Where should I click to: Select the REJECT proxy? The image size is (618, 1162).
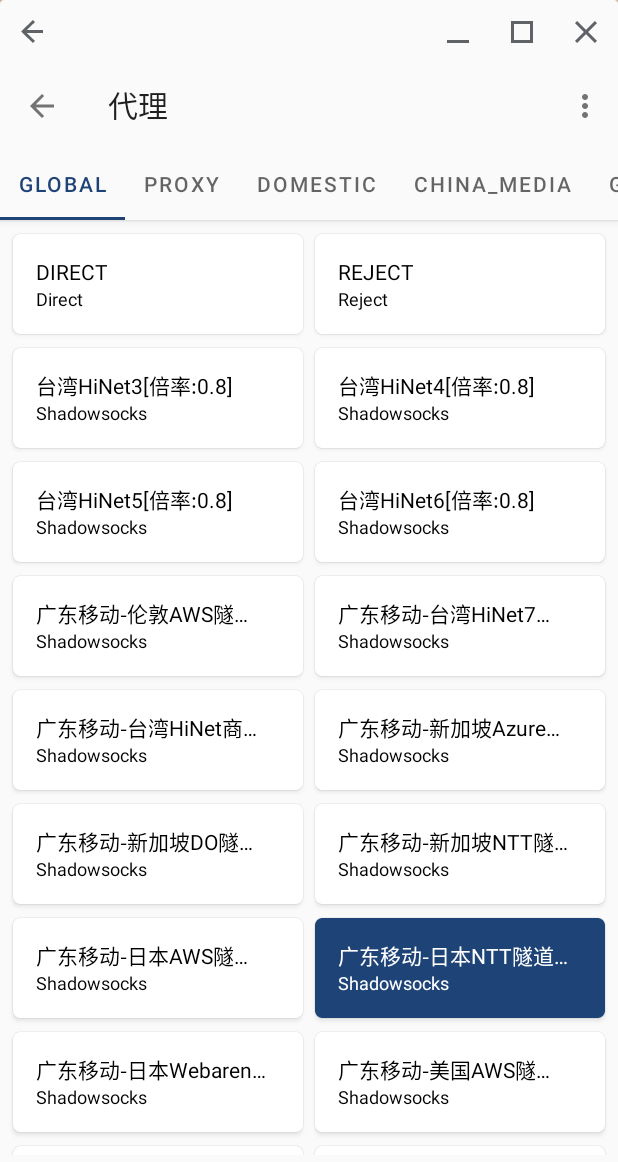[x=460, y=284]
